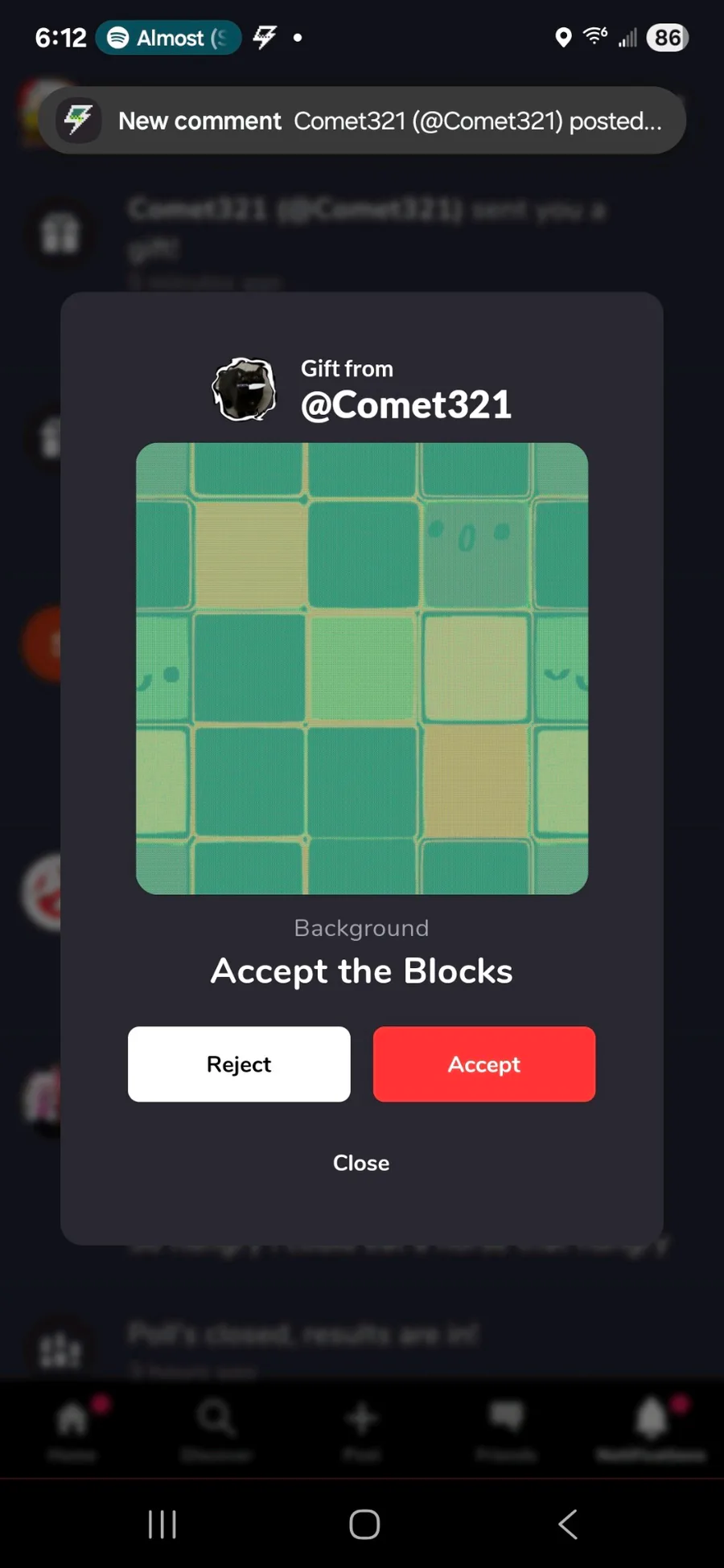The image size is (724, 1568).
Task: Go to the home screen
Action: tap(364, 1524)
